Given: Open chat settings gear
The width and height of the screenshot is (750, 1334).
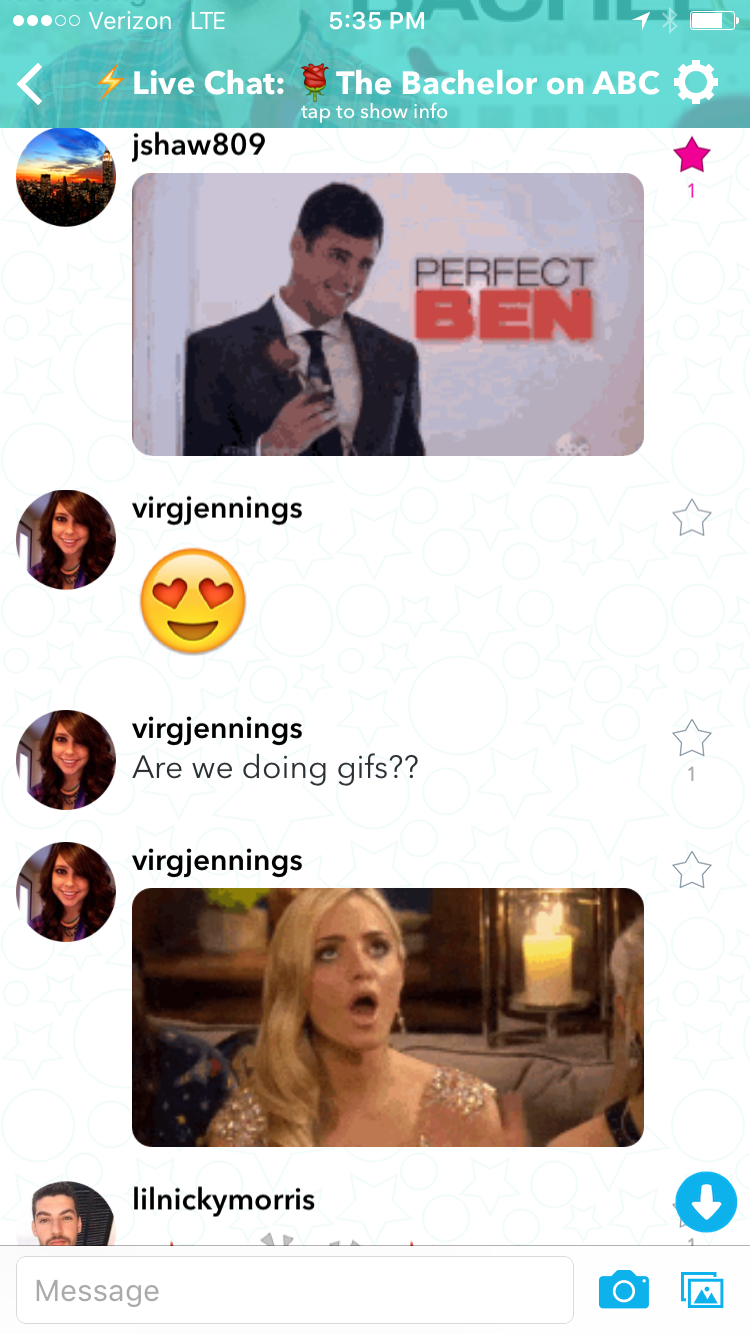Looking at the screenshot, I should [x=695, y=84].
